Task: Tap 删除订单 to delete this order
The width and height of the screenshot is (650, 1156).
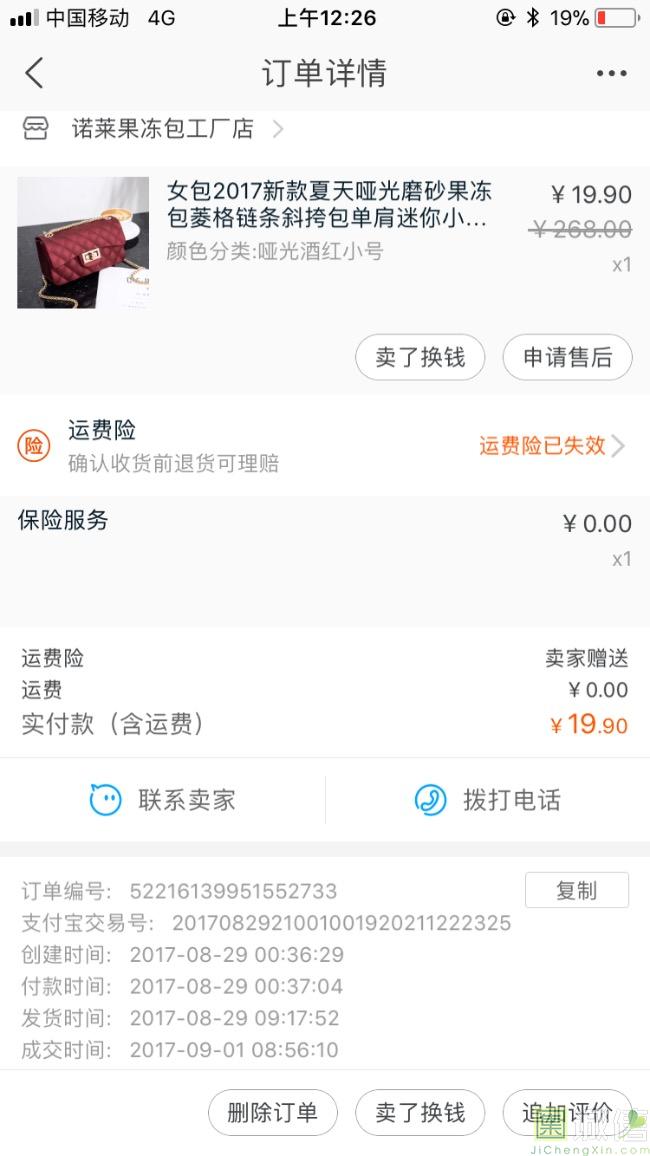Action: click(x=272, y=1112)
